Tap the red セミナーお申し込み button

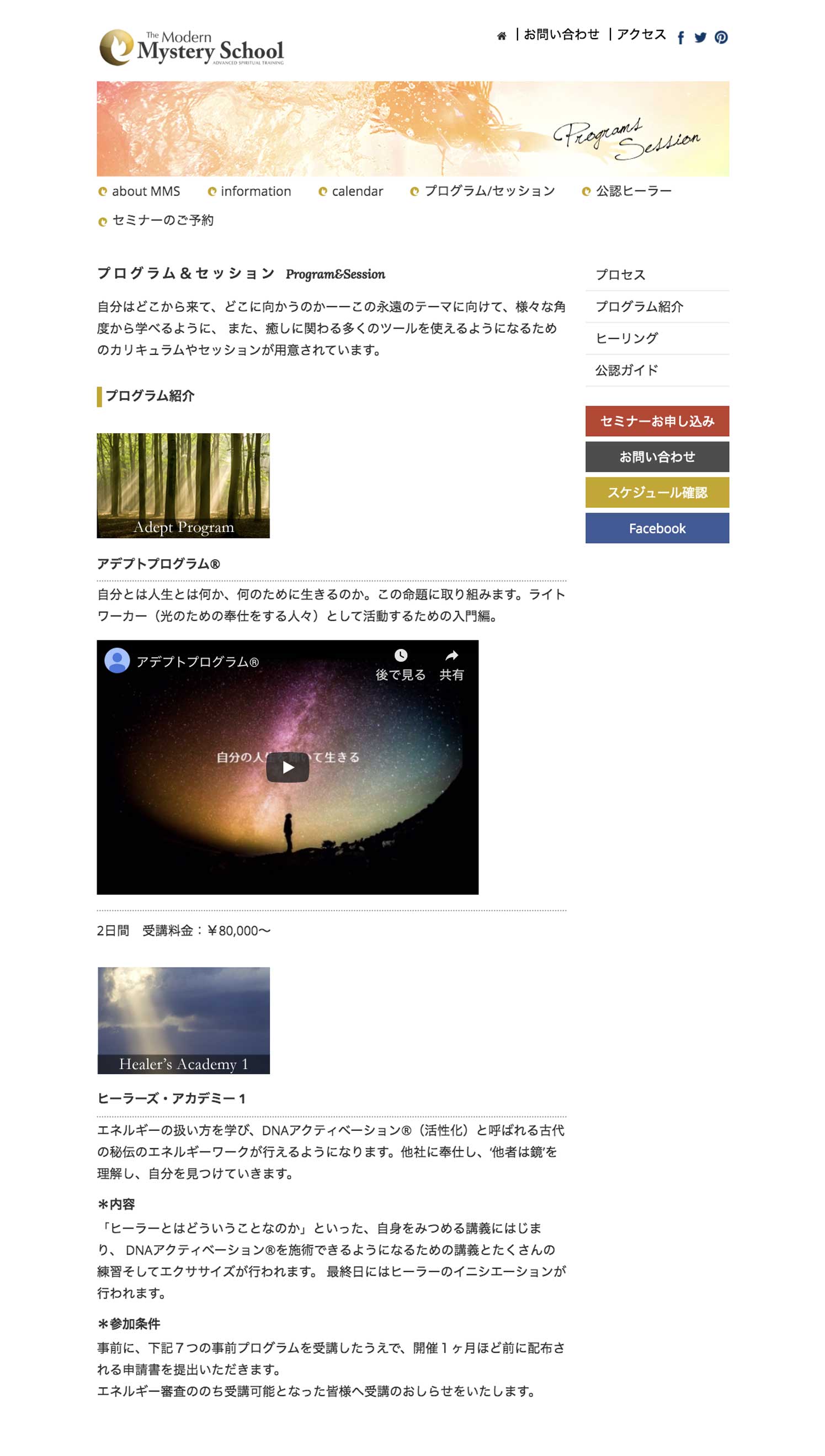[x=657, y=421]
